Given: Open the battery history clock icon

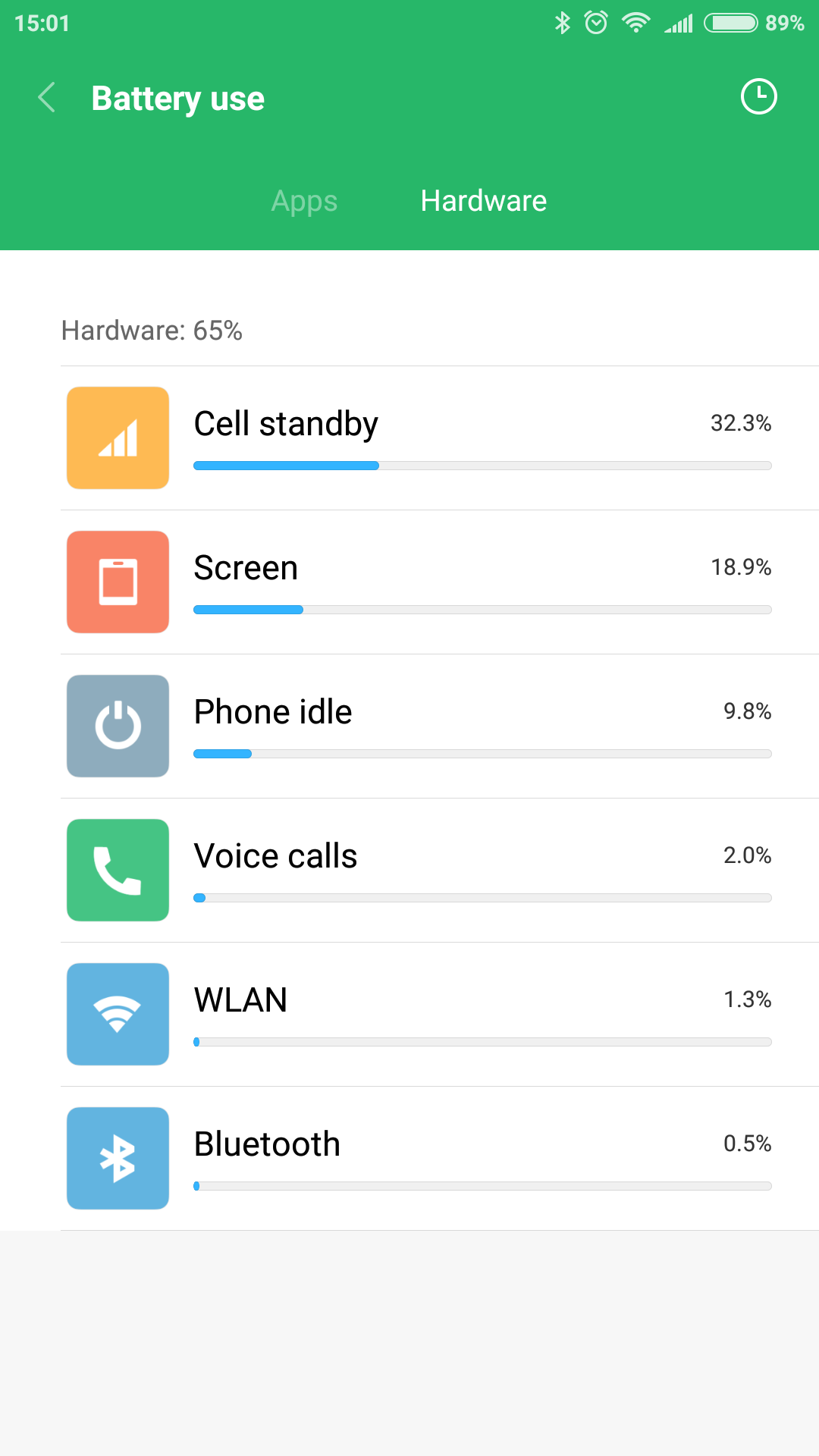Looking at the screenshot, I should click(758, 97).
